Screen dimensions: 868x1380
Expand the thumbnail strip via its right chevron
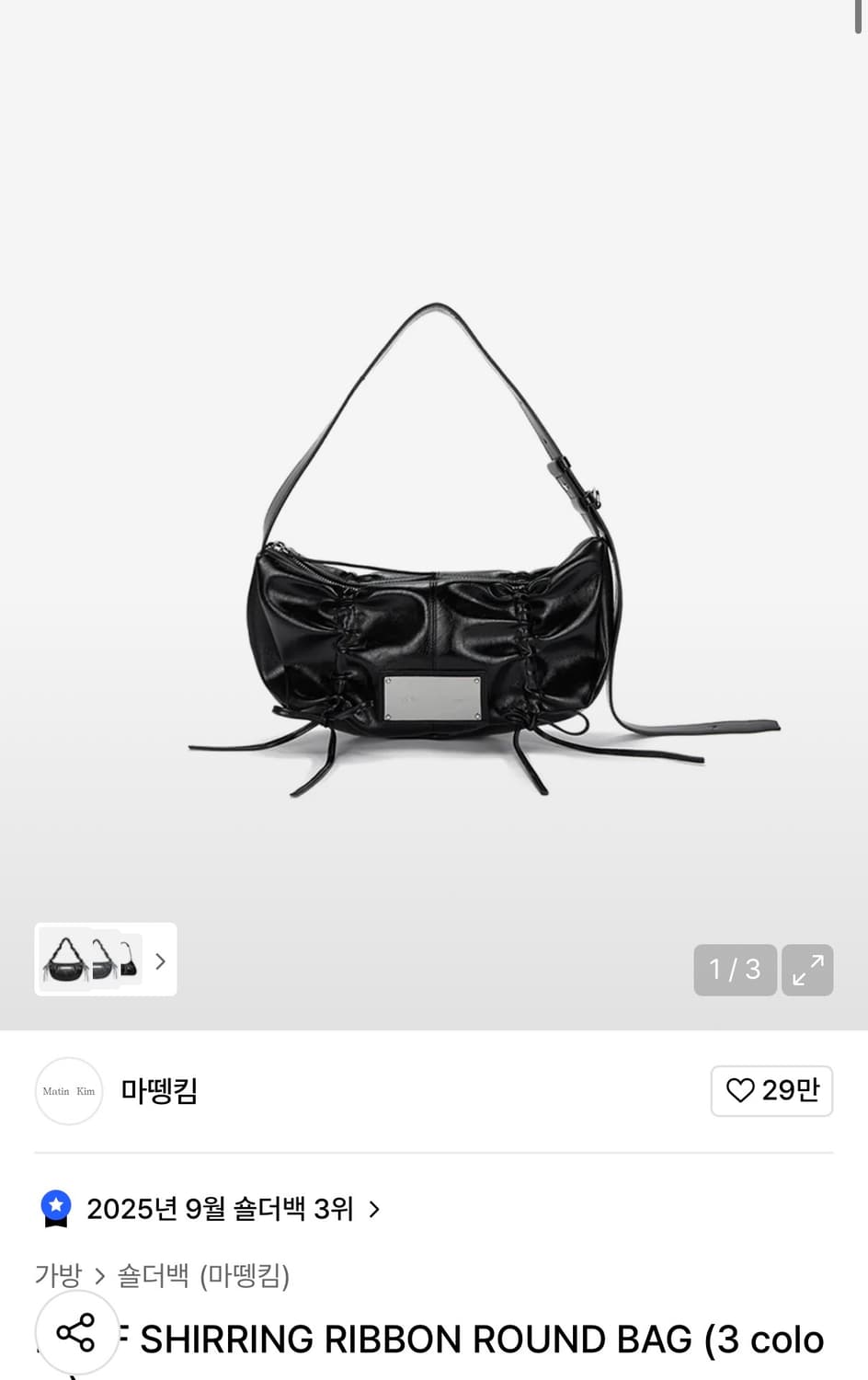[159, 960]
